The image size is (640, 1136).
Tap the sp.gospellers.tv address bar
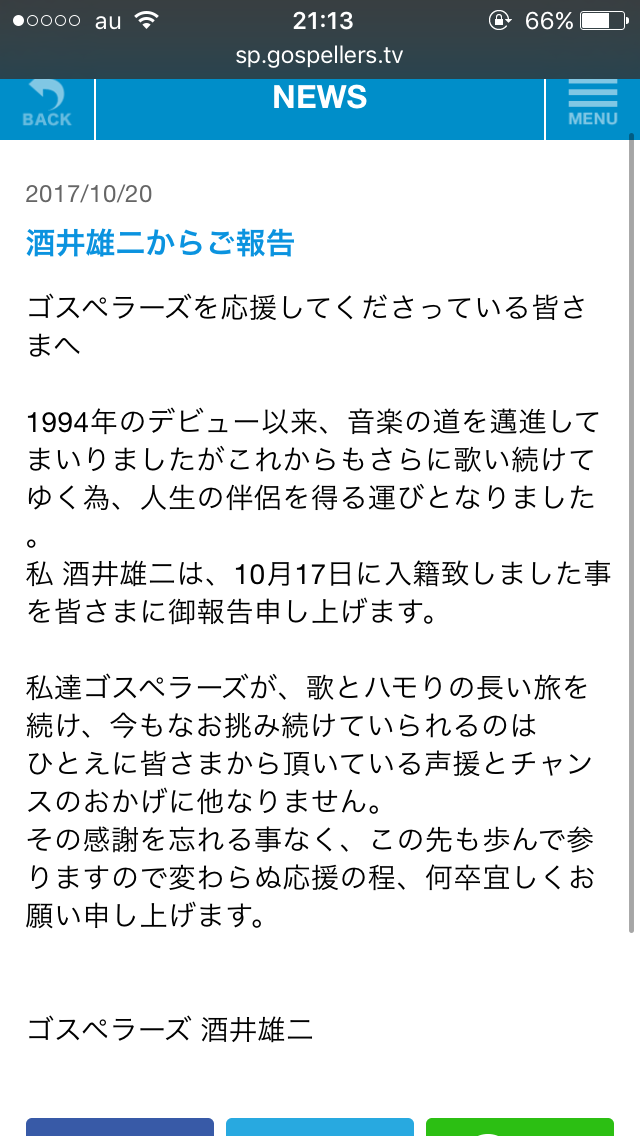coord(320,54)
